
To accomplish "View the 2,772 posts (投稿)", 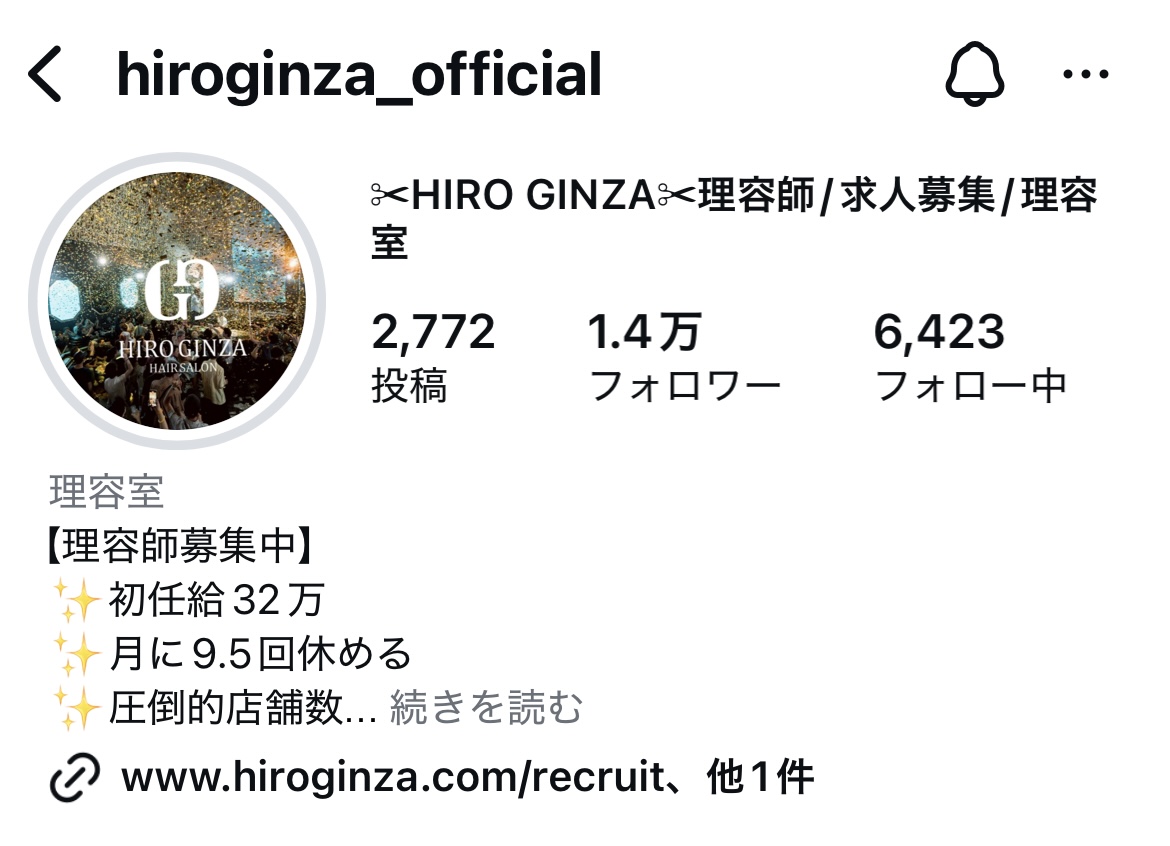I will [432, 356].
